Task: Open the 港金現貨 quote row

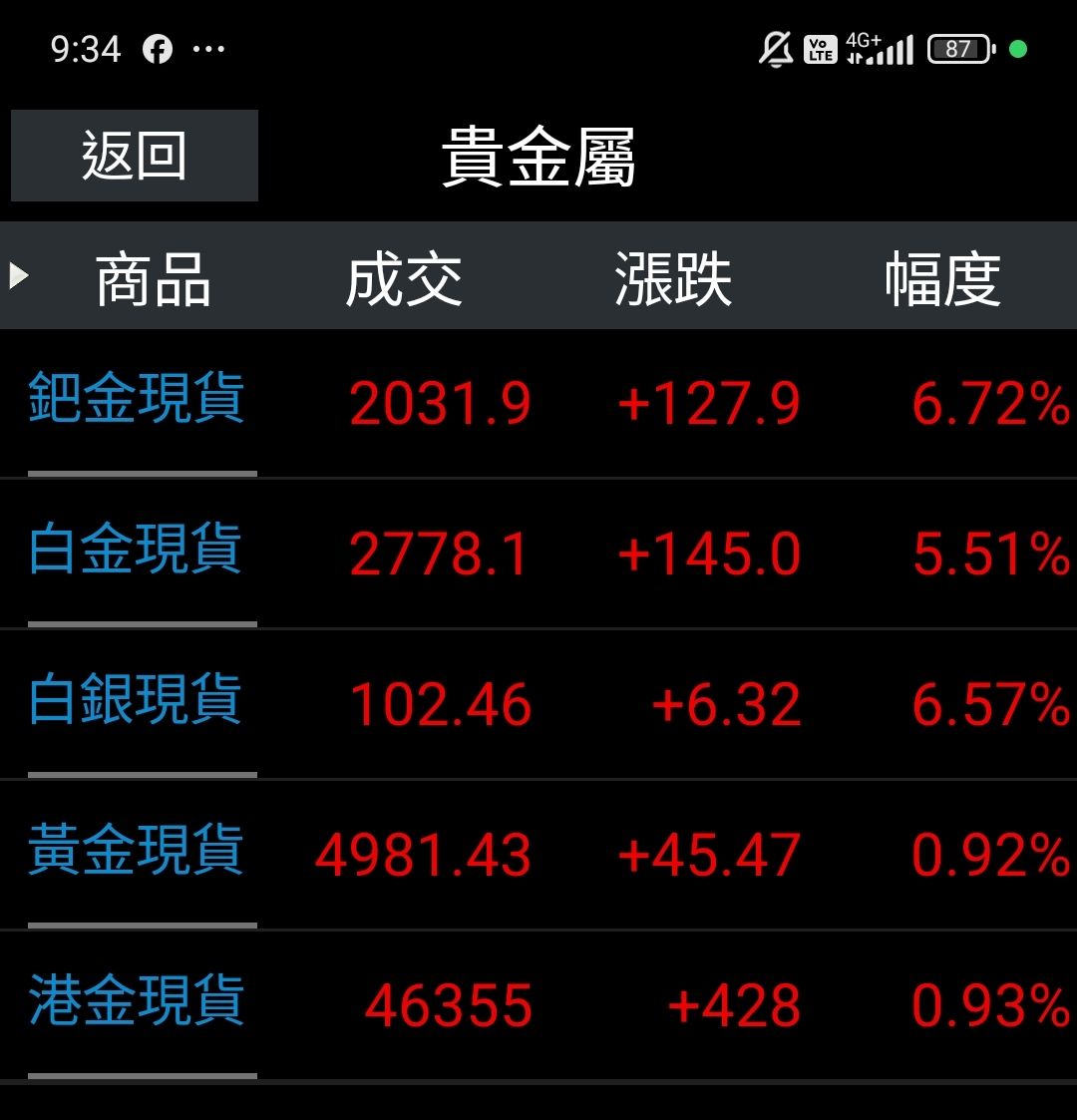Action: (x=137, y=1001)
